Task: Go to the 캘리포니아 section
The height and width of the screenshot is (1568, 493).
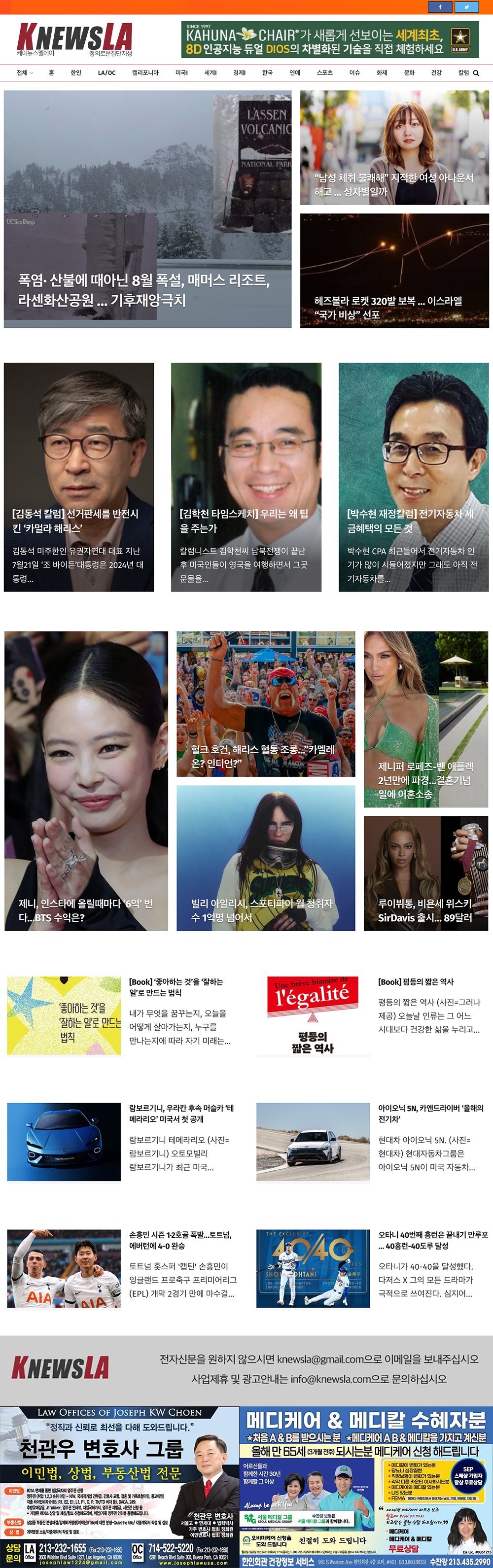Action: [x=145, y=73]
